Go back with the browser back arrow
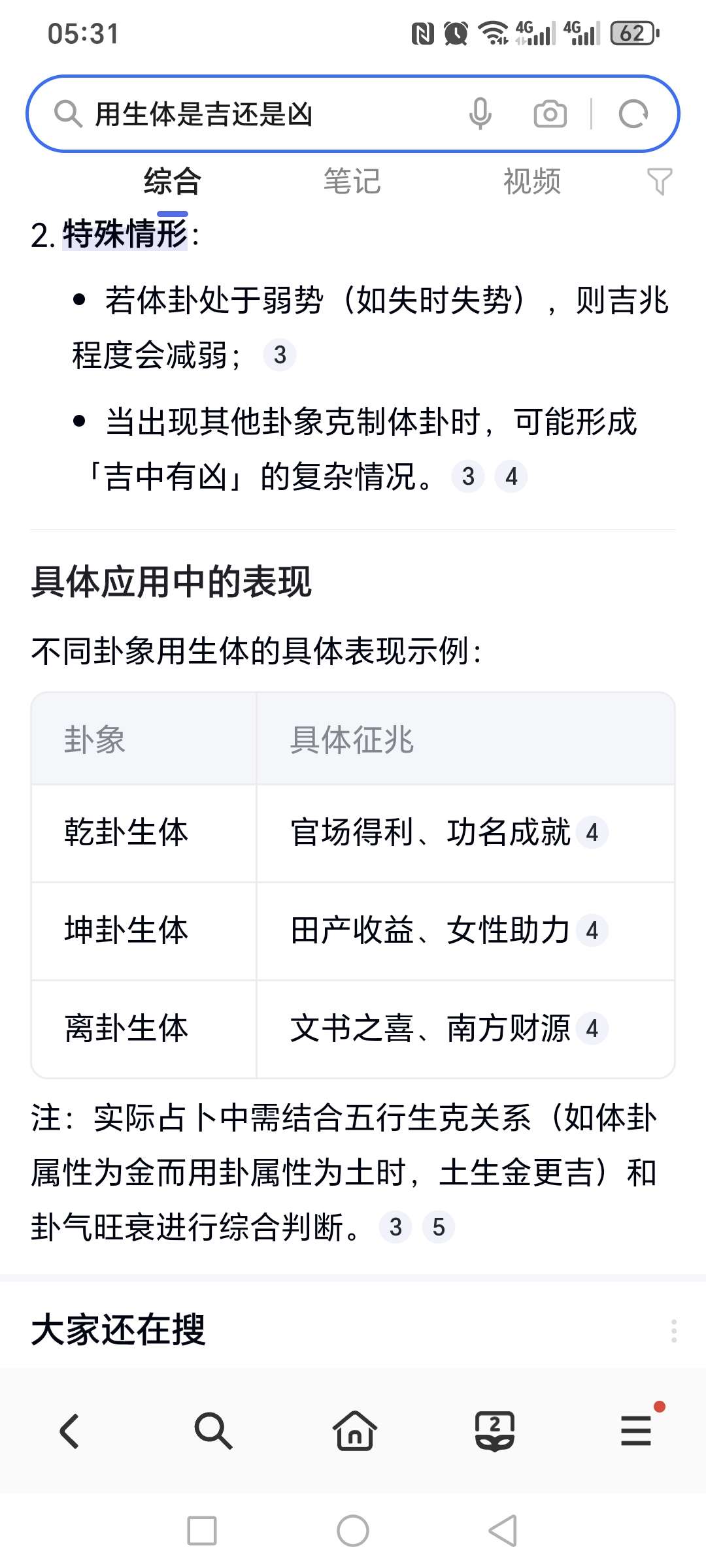Image resolution: width=706 pixels, height=1568 pixels. 70,1431
